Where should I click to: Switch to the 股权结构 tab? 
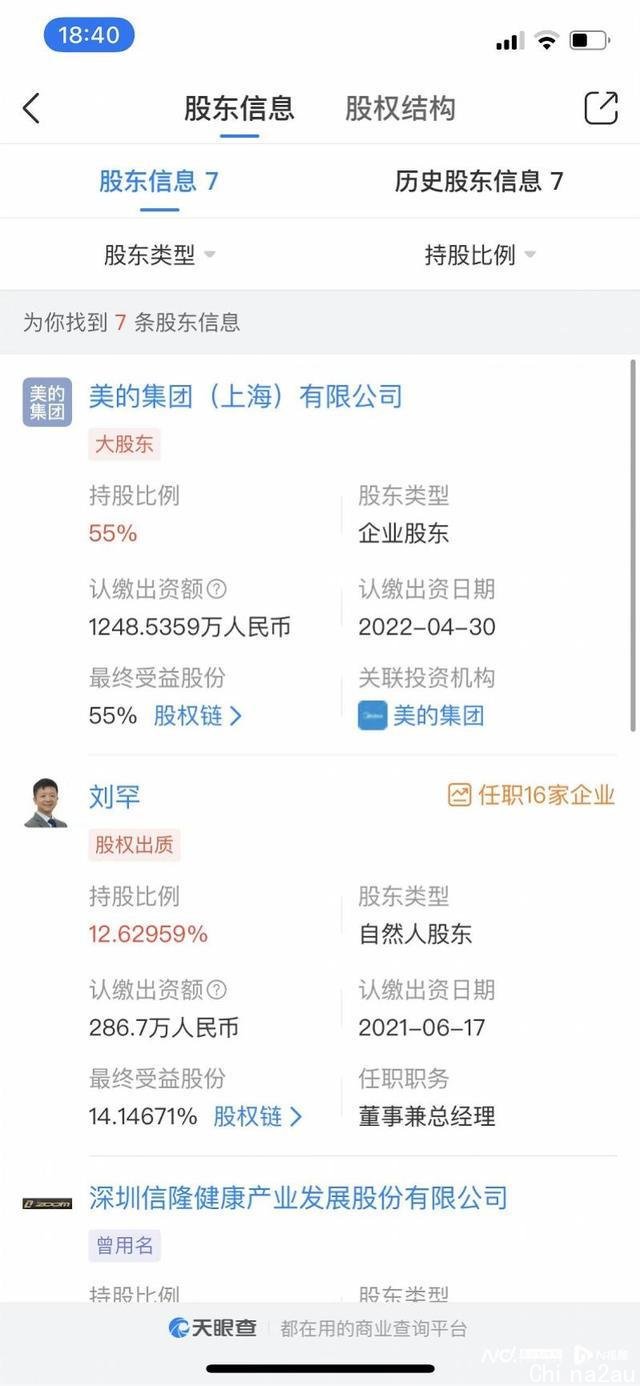[400, 108]
